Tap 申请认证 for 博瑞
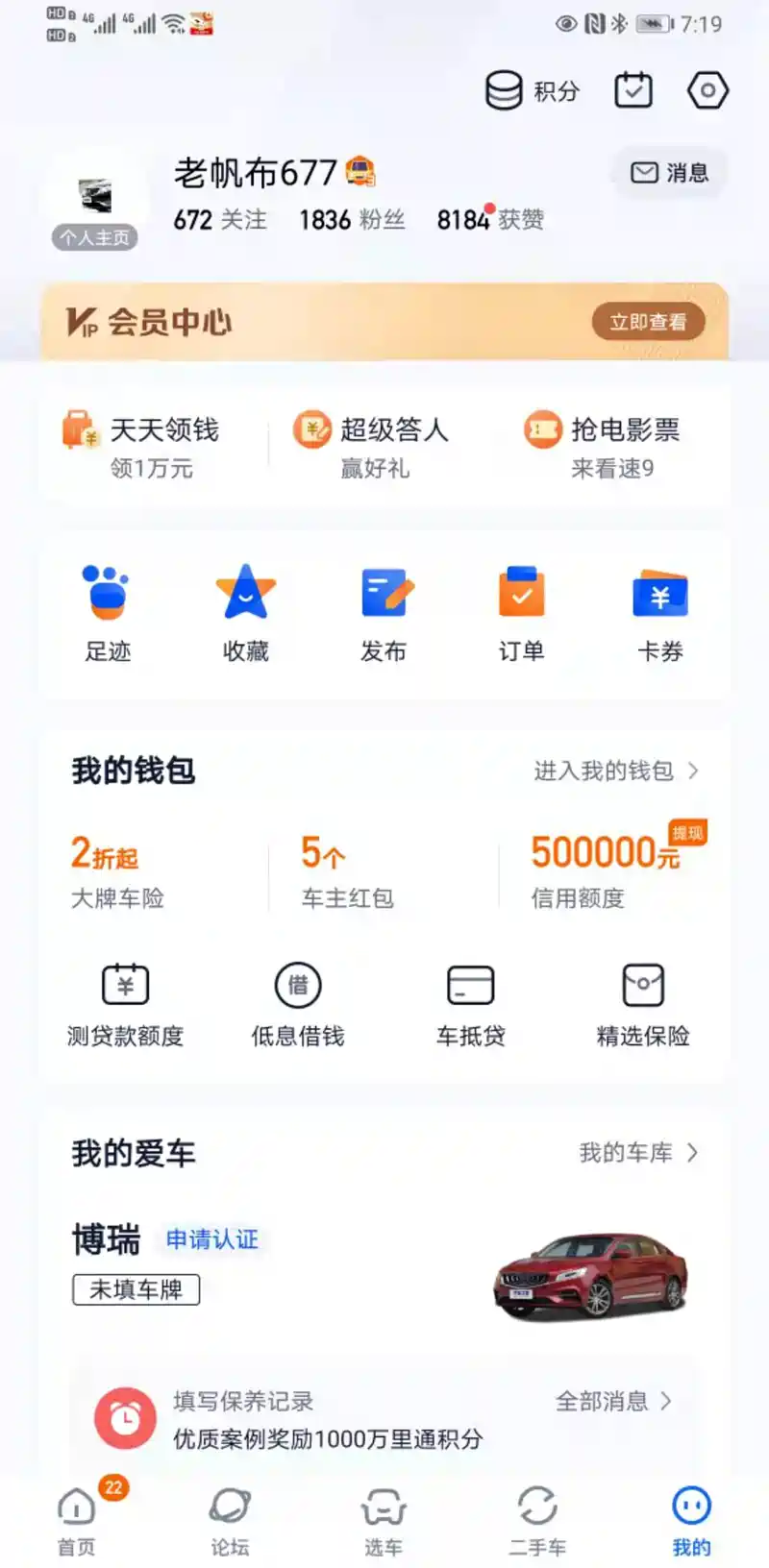The image size is (769, 1568). [212, 1239]
